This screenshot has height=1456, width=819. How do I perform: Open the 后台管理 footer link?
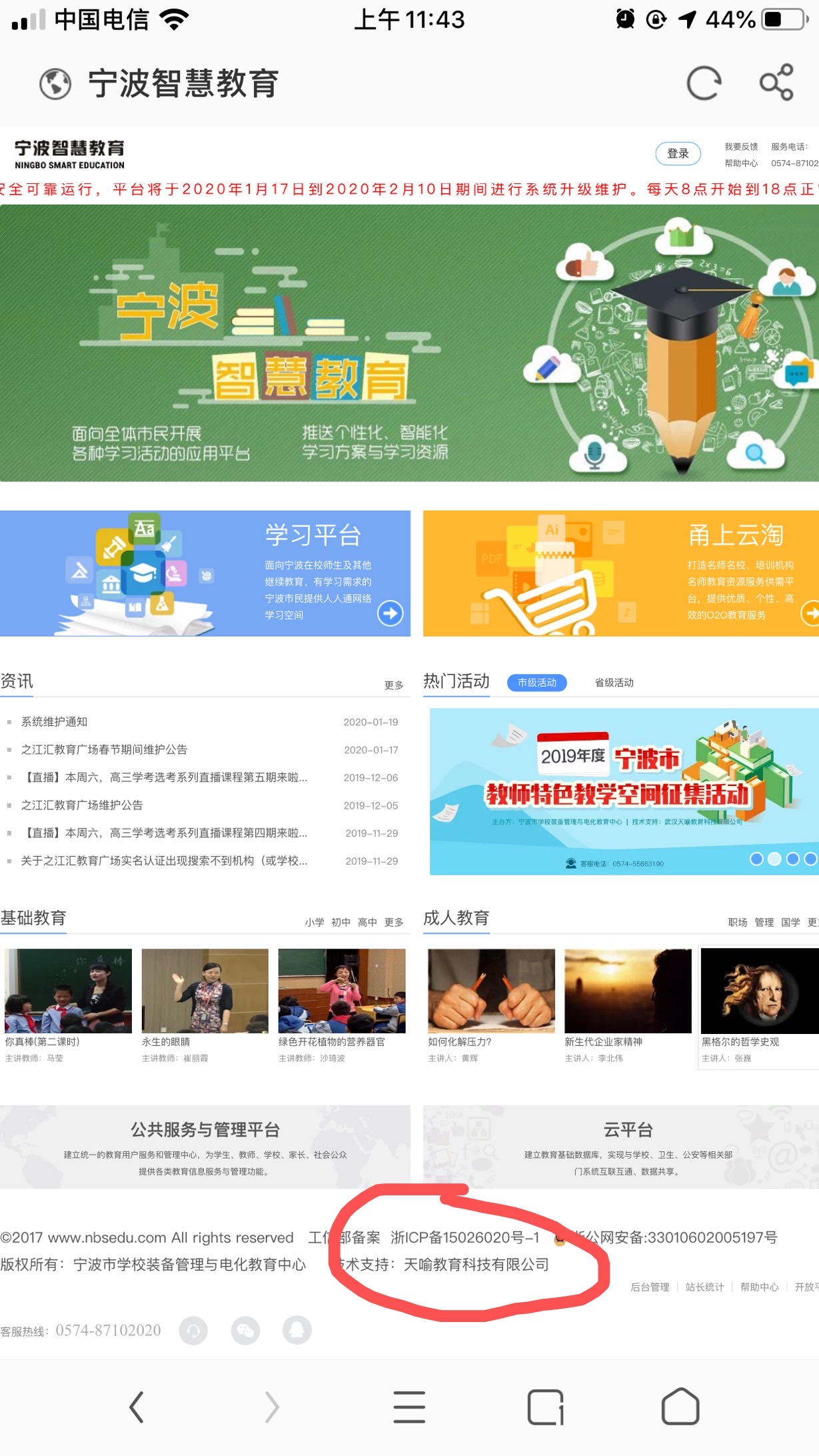point(650,1287)
